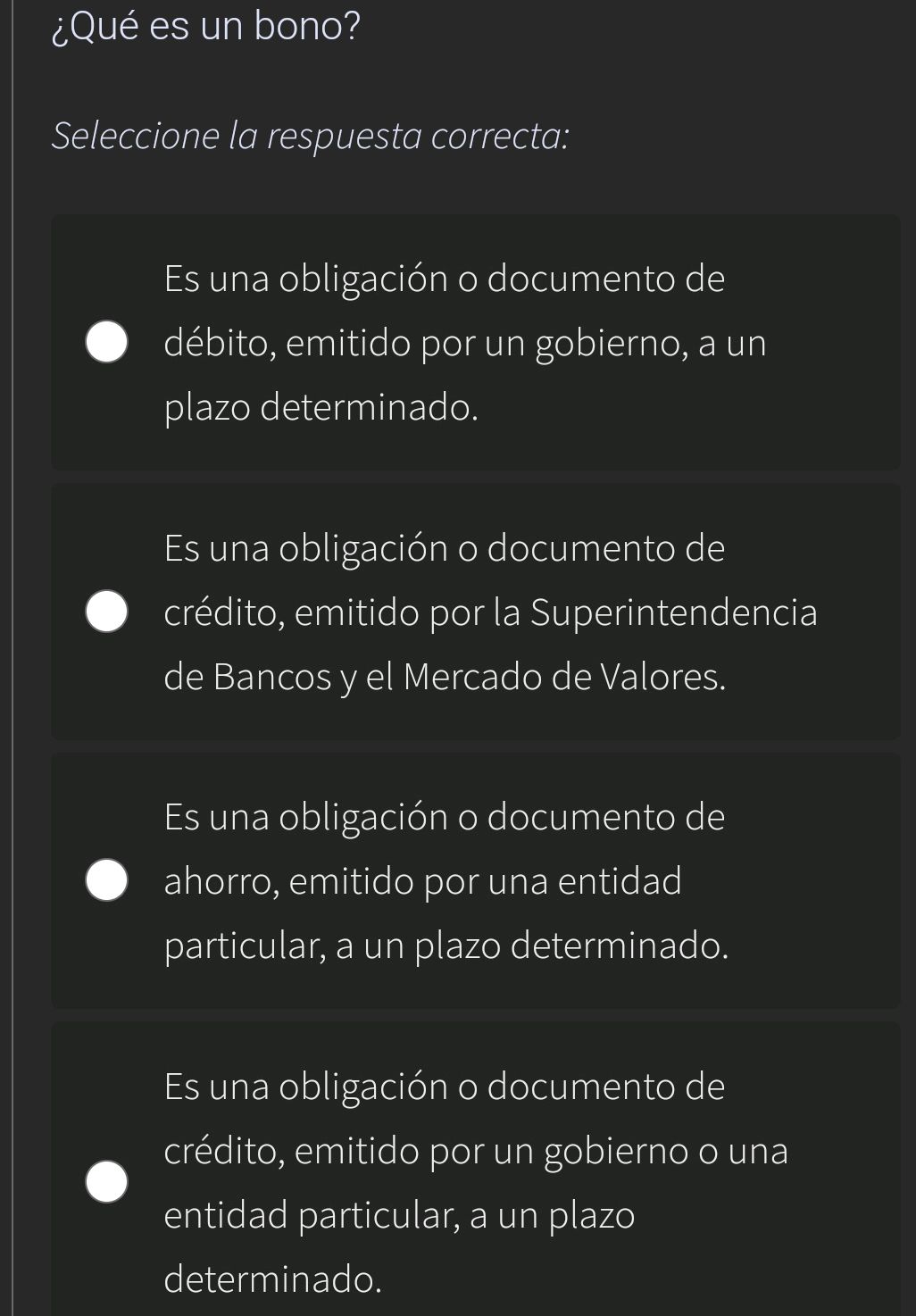
Task: Select the answer mentioning documento de débito
Action: click(x=106, y=344)
